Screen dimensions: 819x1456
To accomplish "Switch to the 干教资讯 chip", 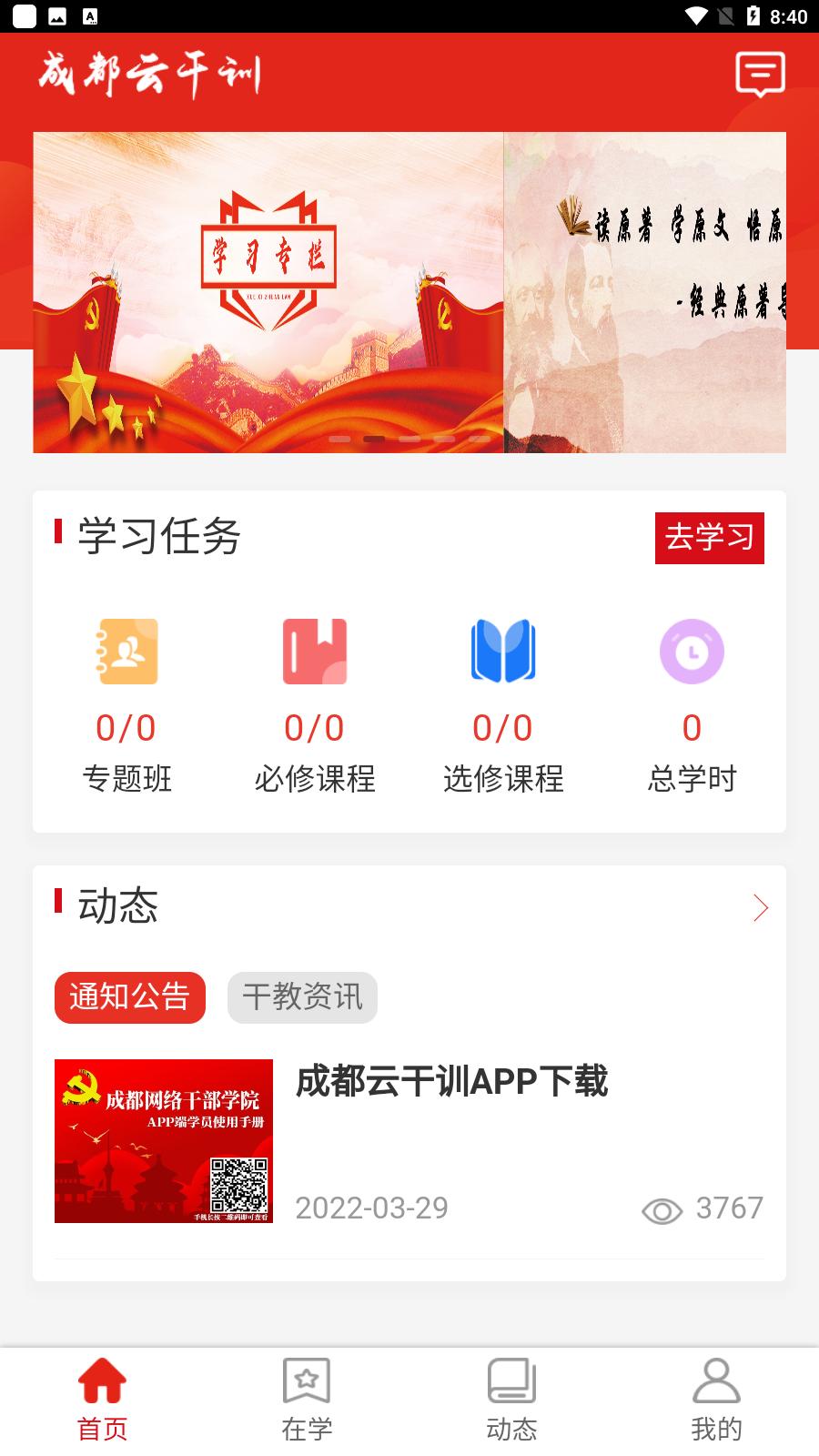I will point(302,997).
